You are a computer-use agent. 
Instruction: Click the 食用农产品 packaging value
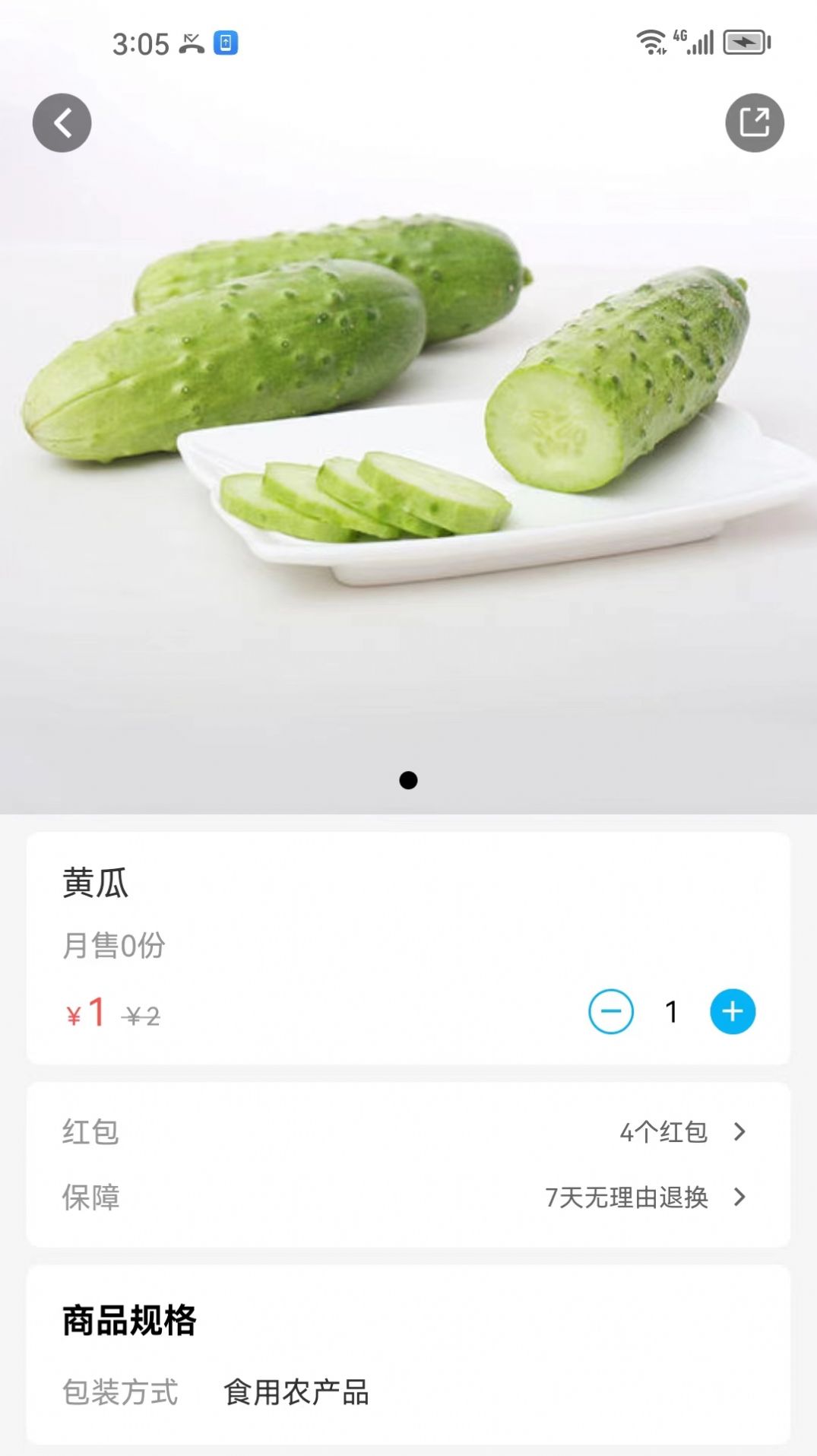click(296, 1394)
